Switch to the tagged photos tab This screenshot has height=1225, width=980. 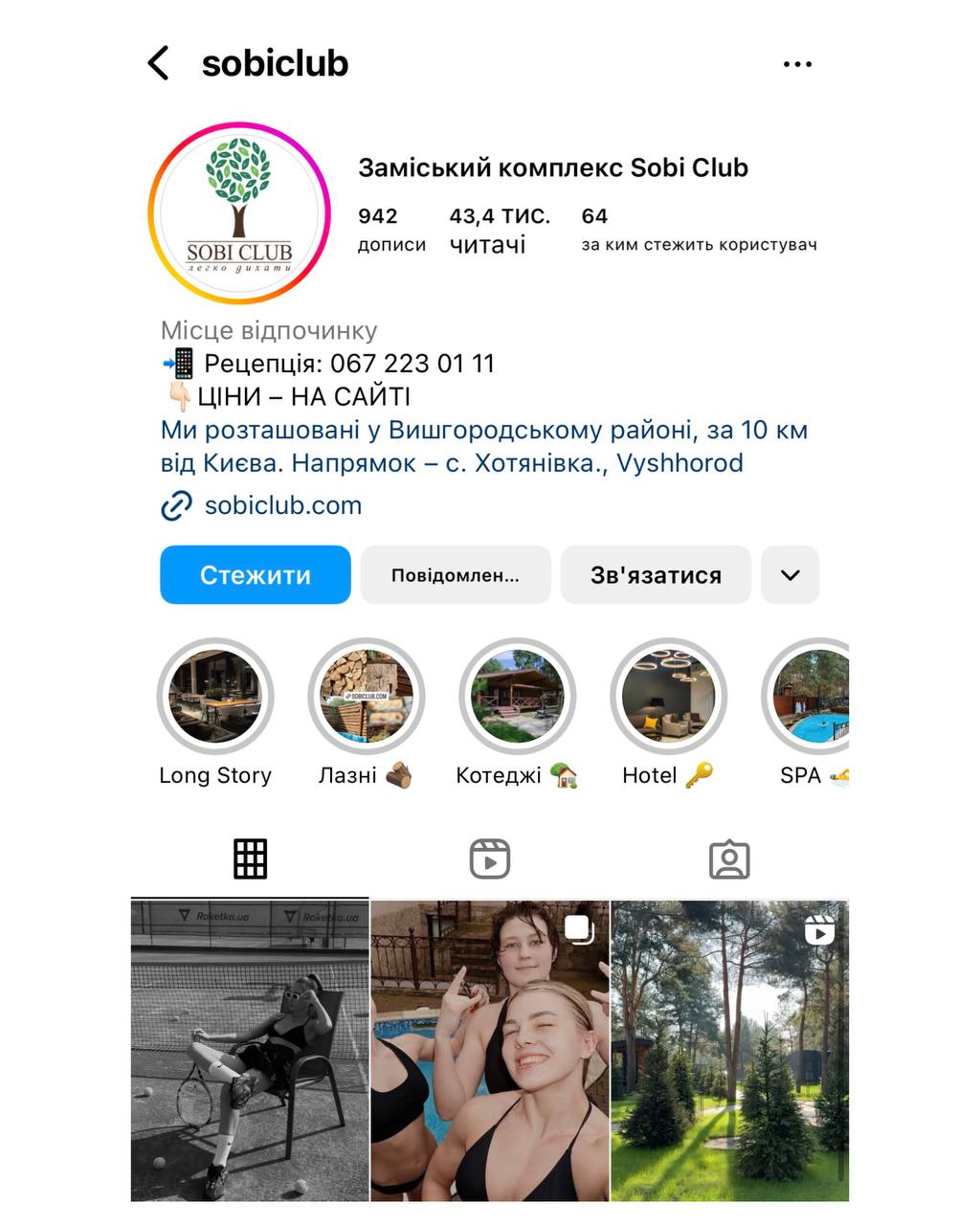728,859
